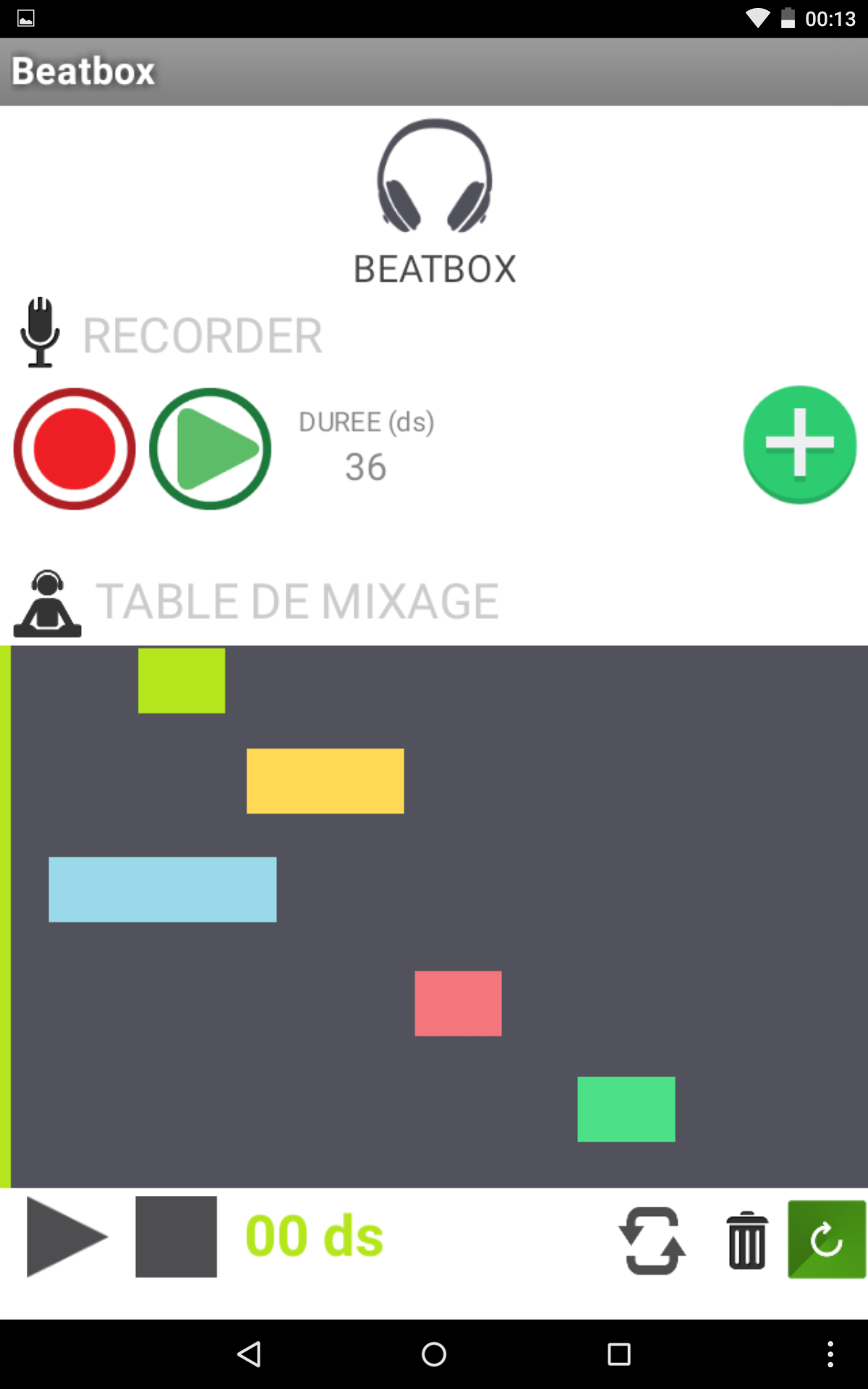Viewport: 868px width, 1389px height.
Task: Select the pink block on the mixing table
Action: pyautogui.click(x=458, y=1003)
